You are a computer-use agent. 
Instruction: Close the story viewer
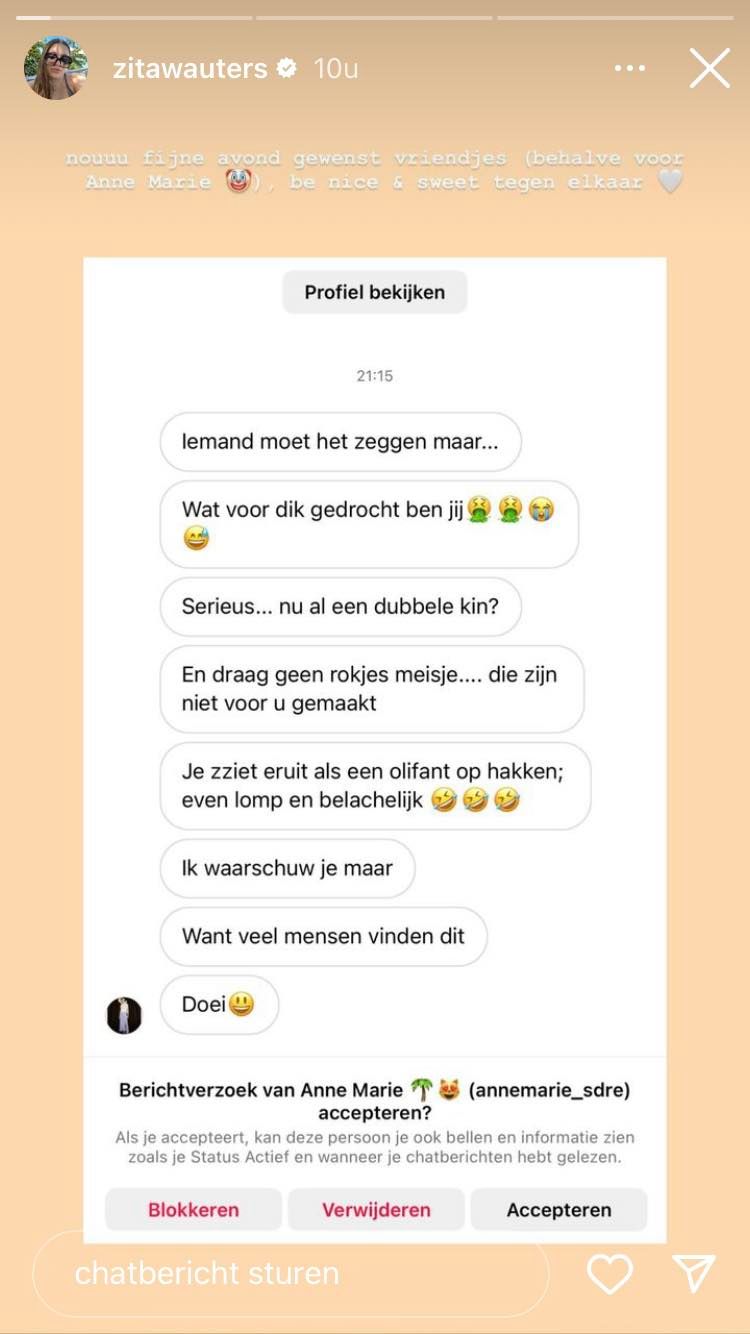pos(710,68)
